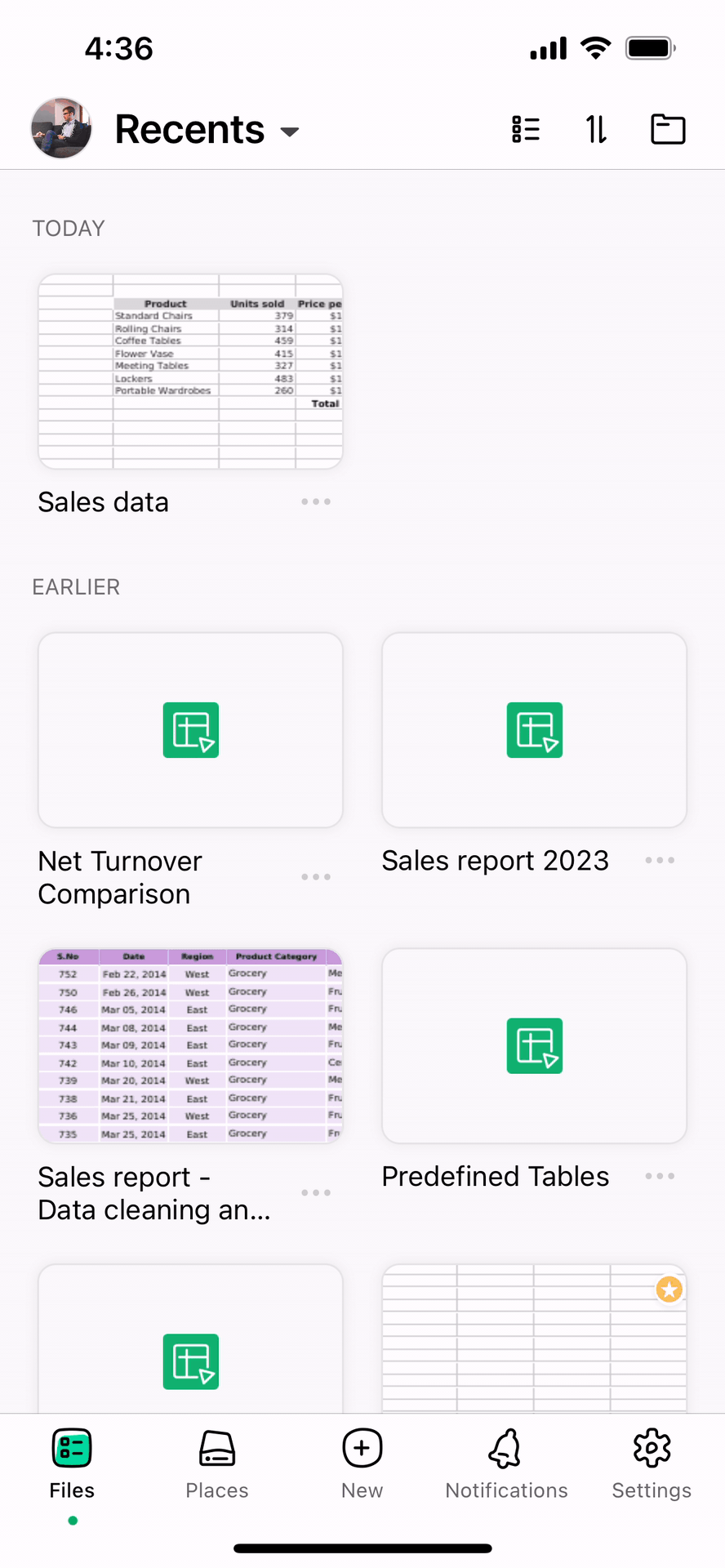Open the sort options
The image size is (725, 1568).
point(596,129)
